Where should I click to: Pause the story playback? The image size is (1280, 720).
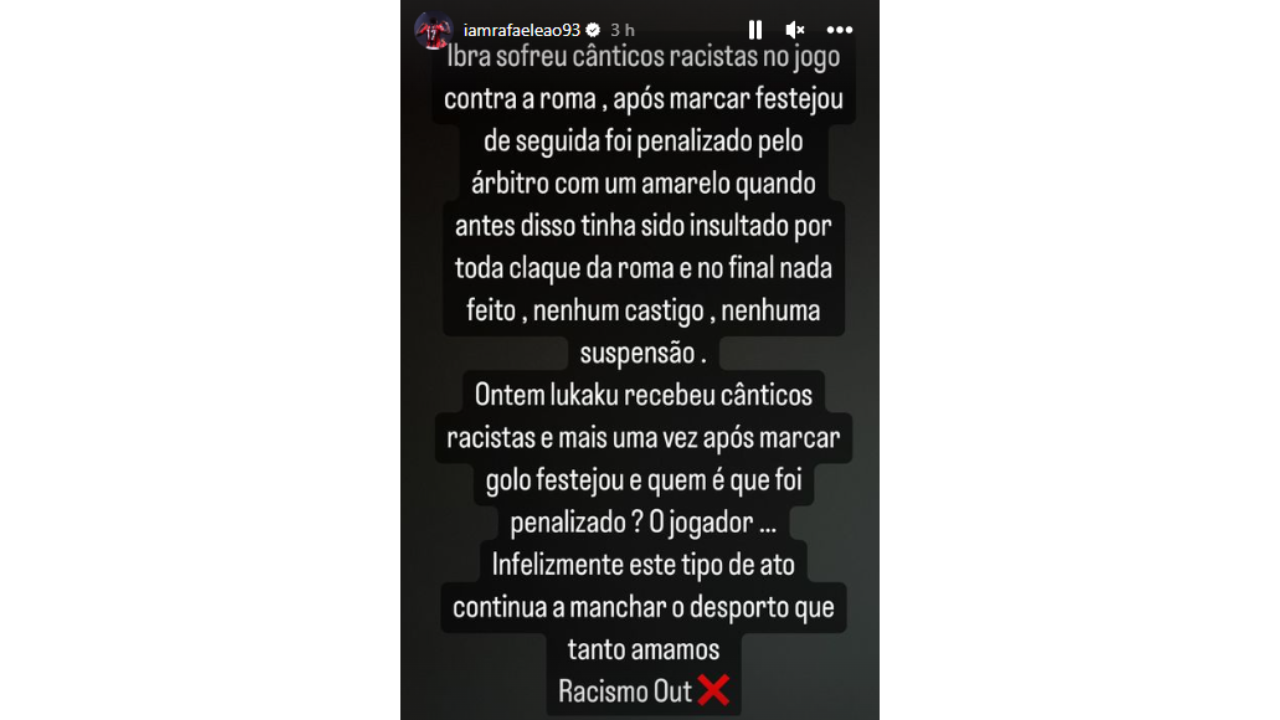[755, 30]
